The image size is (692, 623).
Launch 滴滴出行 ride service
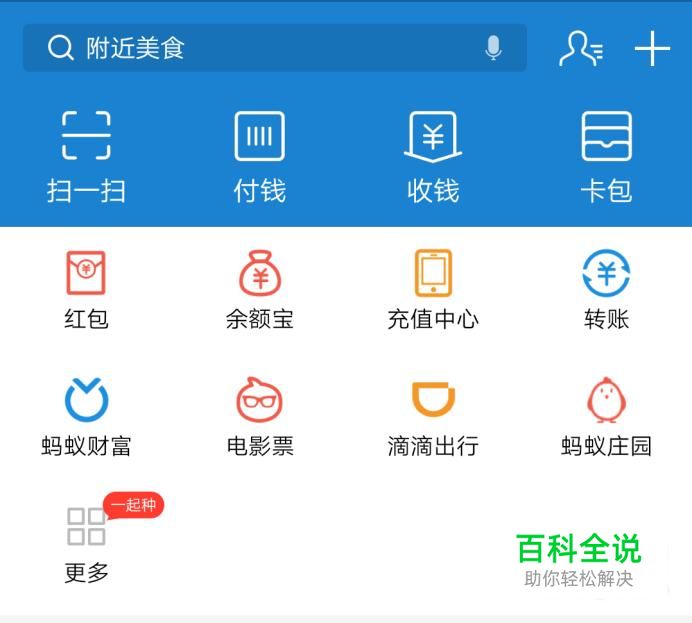(x=433, y=416)
